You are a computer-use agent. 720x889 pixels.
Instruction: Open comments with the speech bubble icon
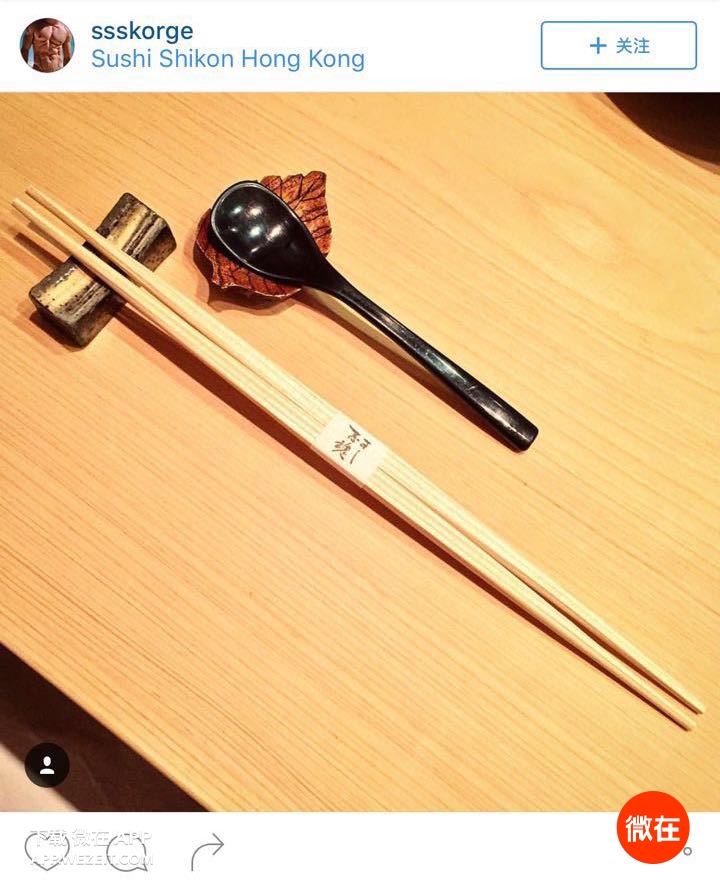coord(127,850)
